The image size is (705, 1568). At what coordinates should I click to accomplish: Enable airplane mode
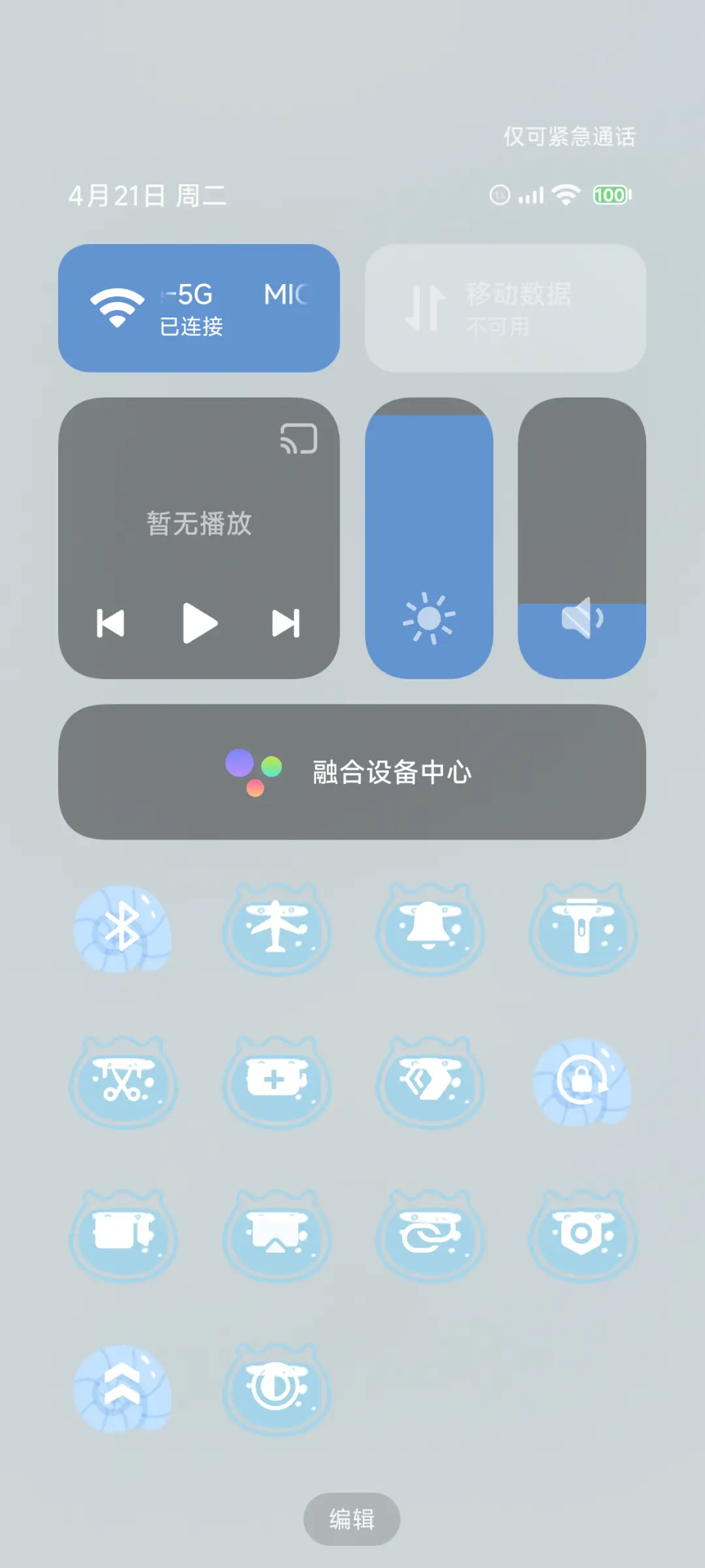click(277, 930)
